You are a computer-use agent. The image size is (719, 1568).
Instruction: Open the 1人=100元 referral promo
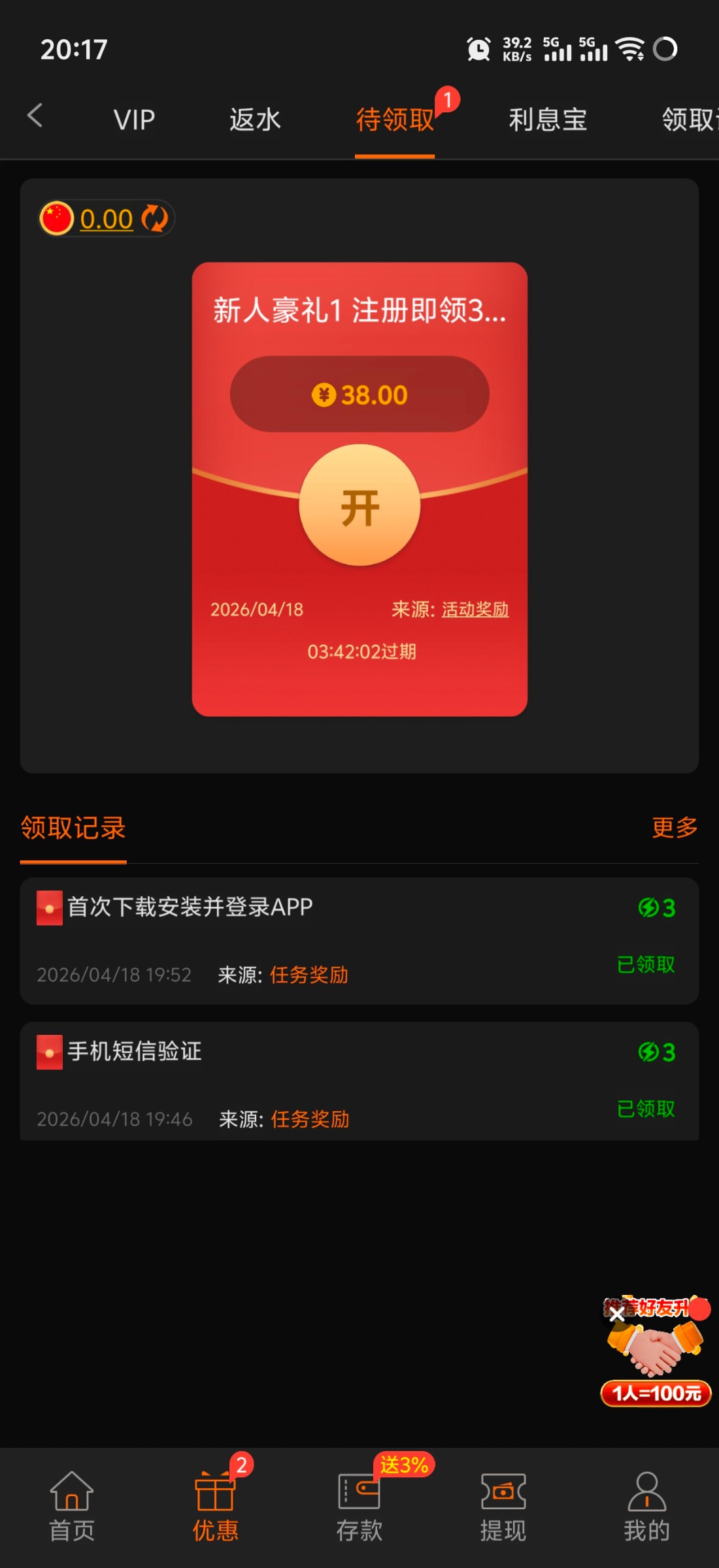click(656, 1393)
